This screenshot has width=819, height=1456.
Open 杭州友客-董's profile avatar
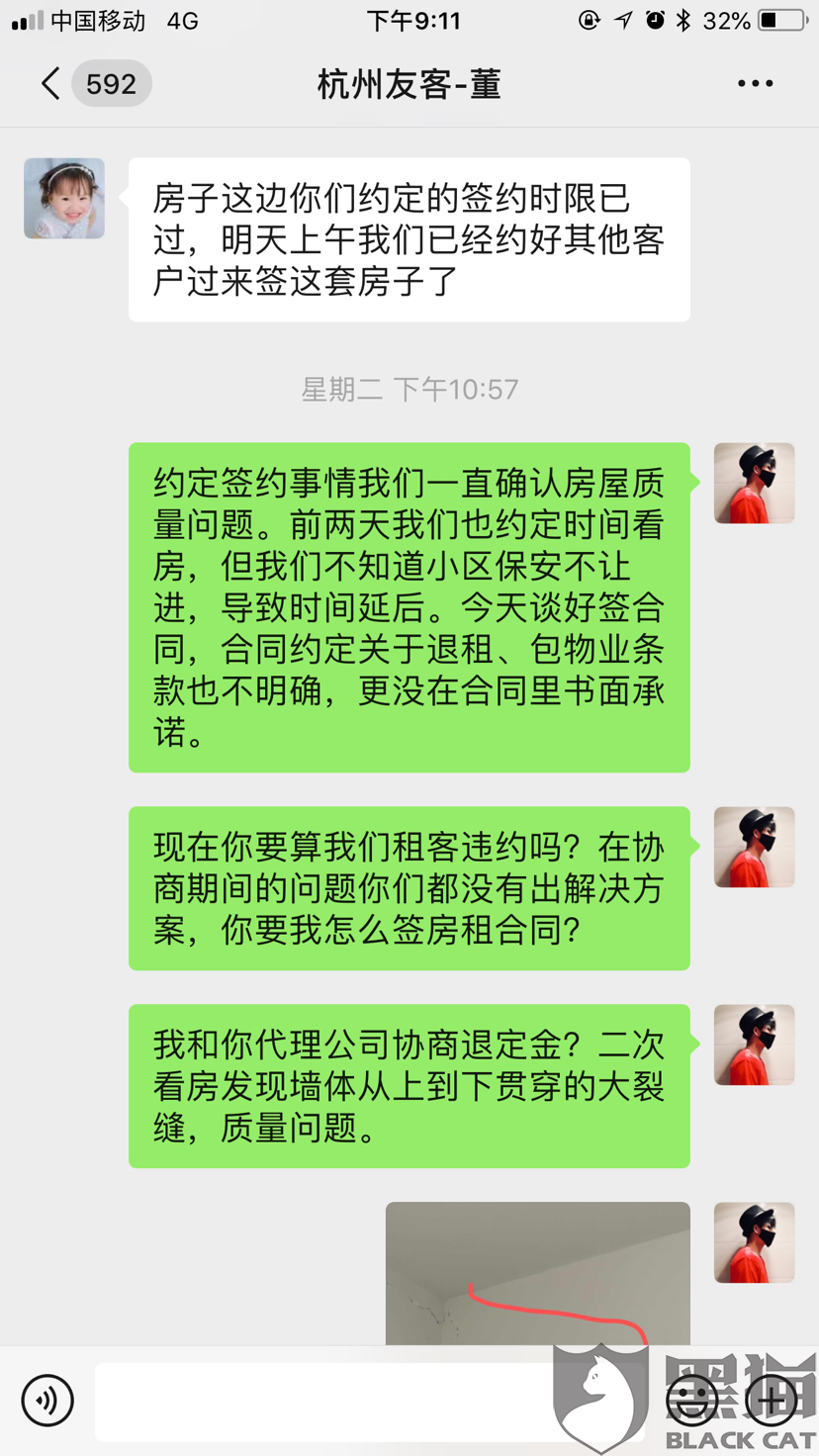pyautogui.click(x=64, y=198)
